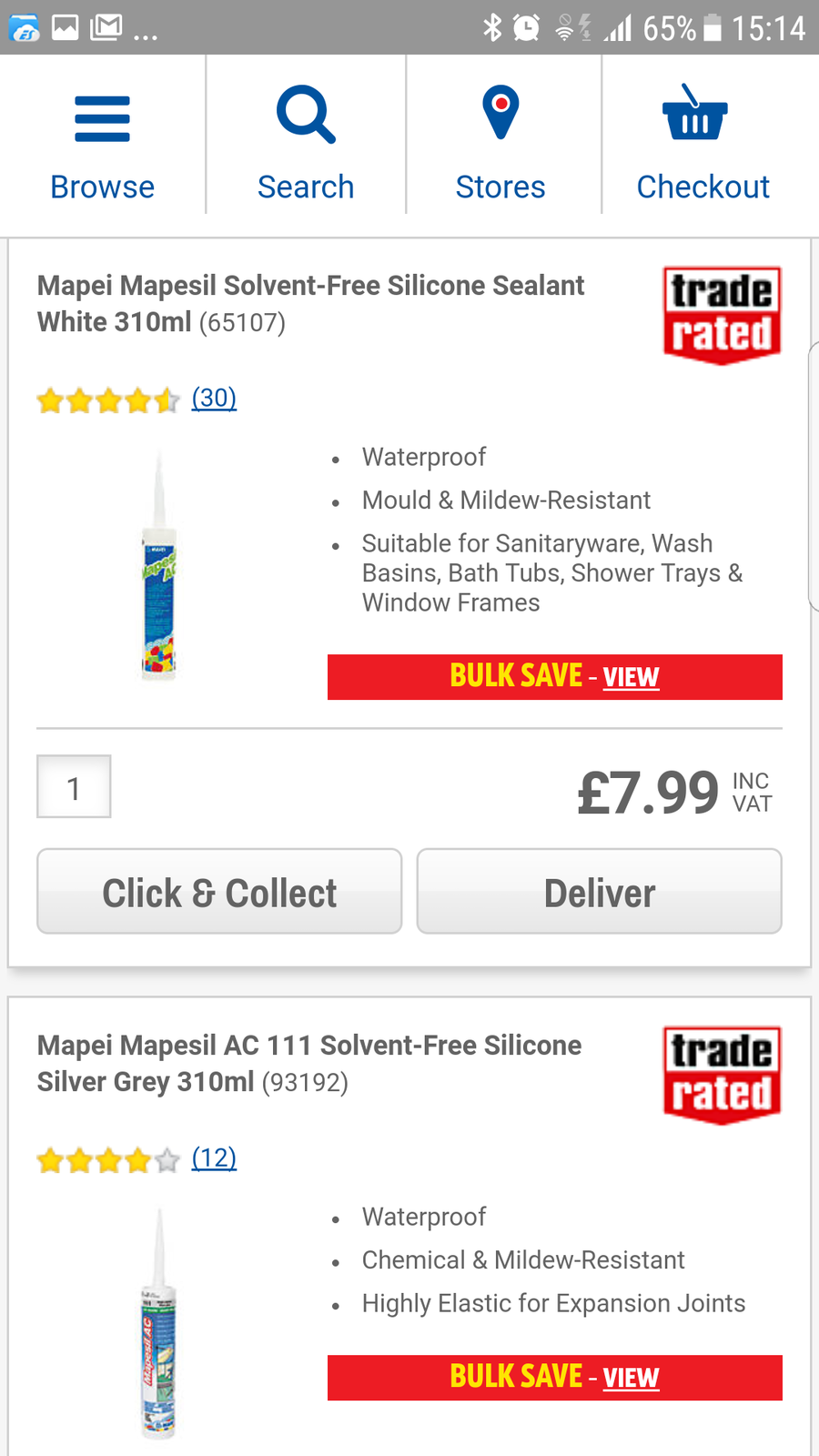
Task: View Bulk Save offer for Silver Grey silicone
Action: click(x=554, y=1378)
